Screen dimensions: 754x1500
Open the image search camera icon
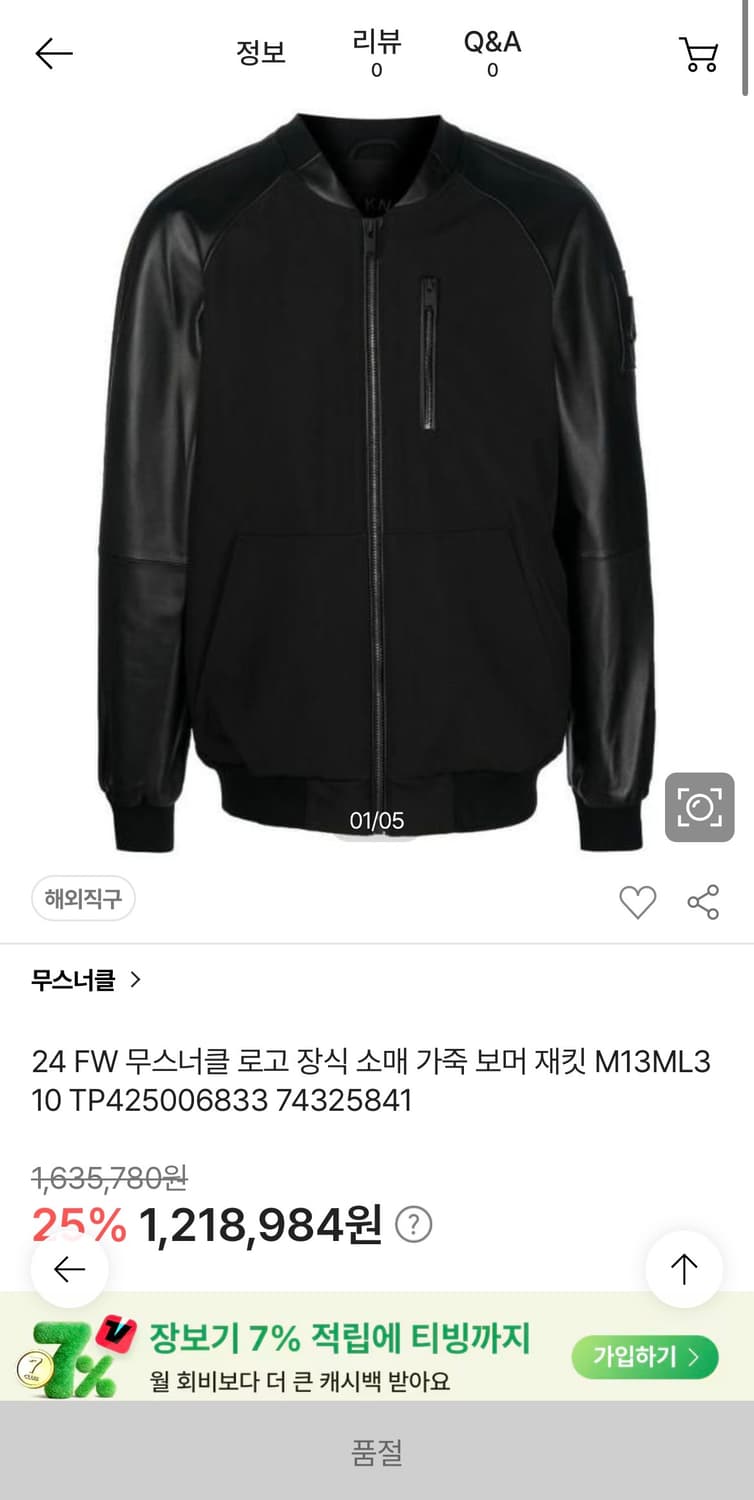click(700, 806)
